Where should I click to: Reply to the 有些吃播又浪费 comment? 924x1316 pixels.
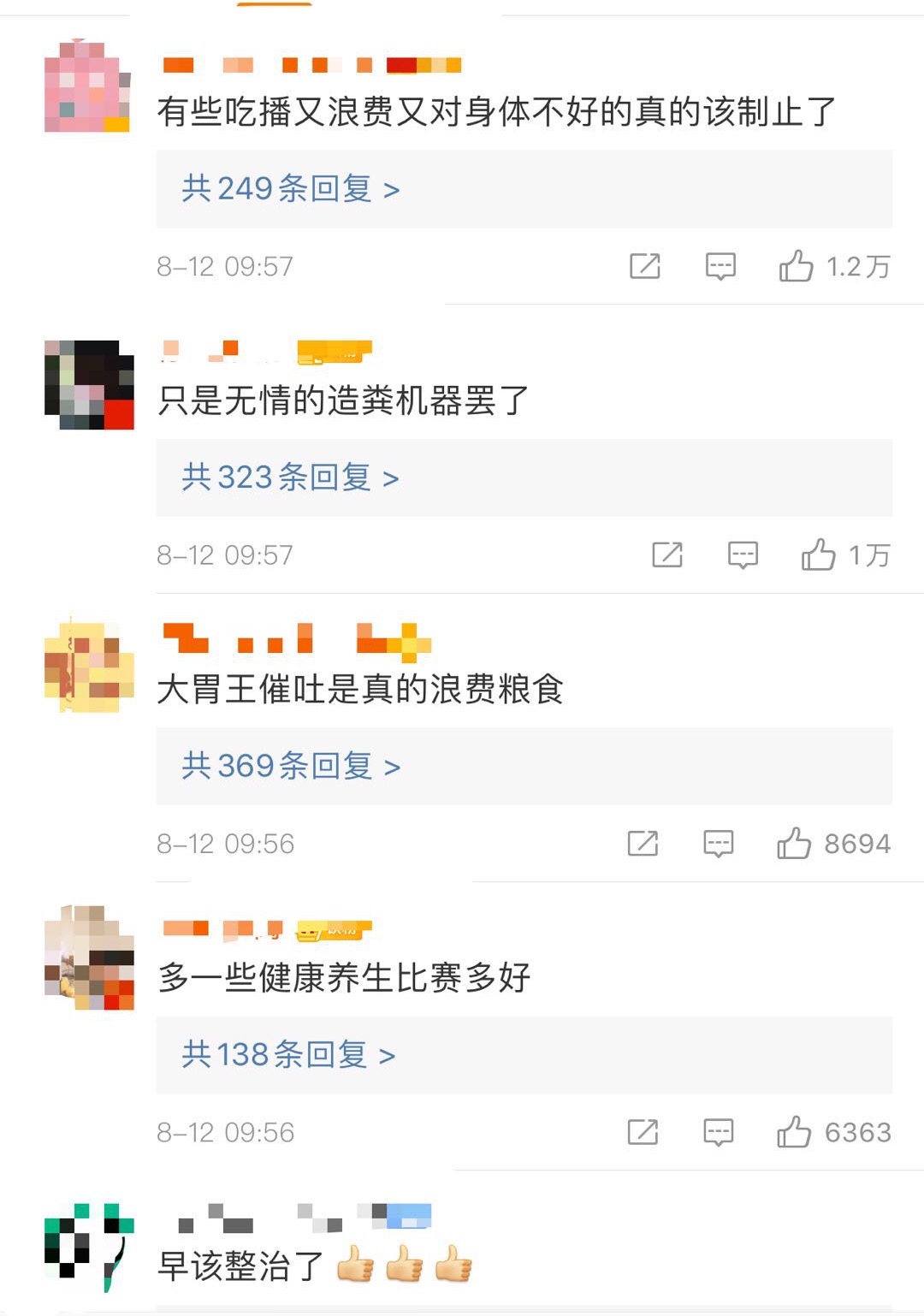click(720, 267)
